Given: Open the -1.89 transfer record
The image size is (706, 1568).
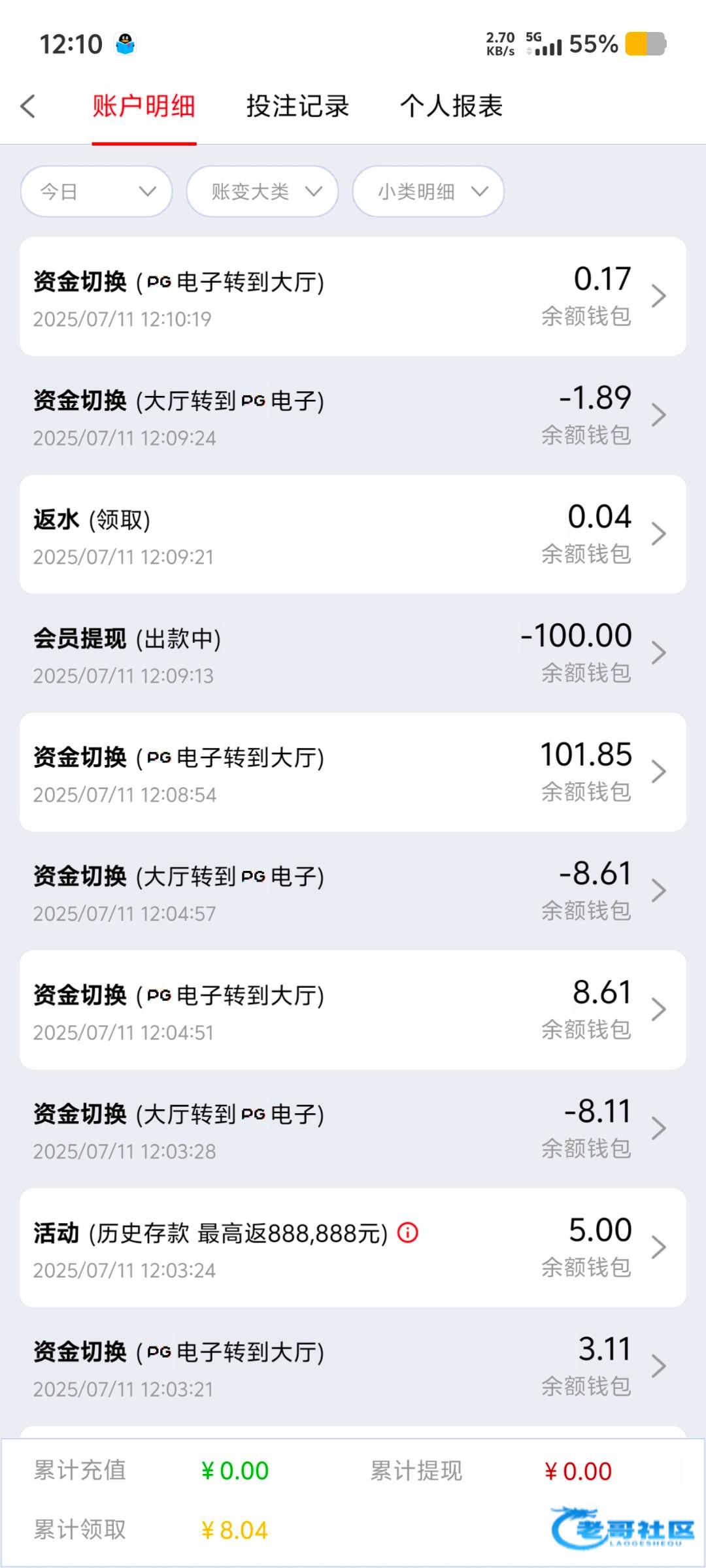Looking at the screenshot, I should [353, 416].
